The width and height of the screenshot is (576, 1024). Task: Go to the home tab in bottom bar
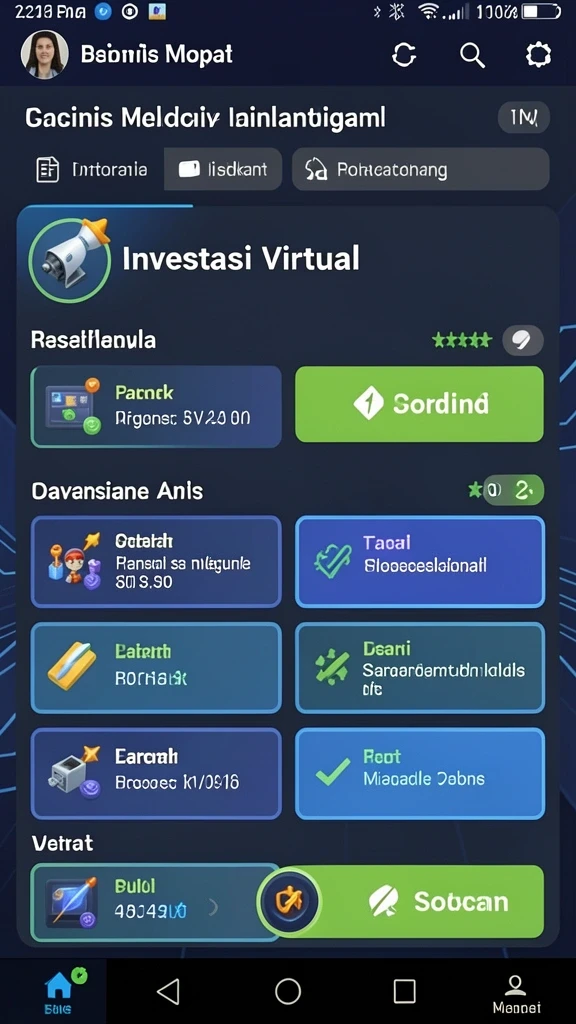pos(58,991)
